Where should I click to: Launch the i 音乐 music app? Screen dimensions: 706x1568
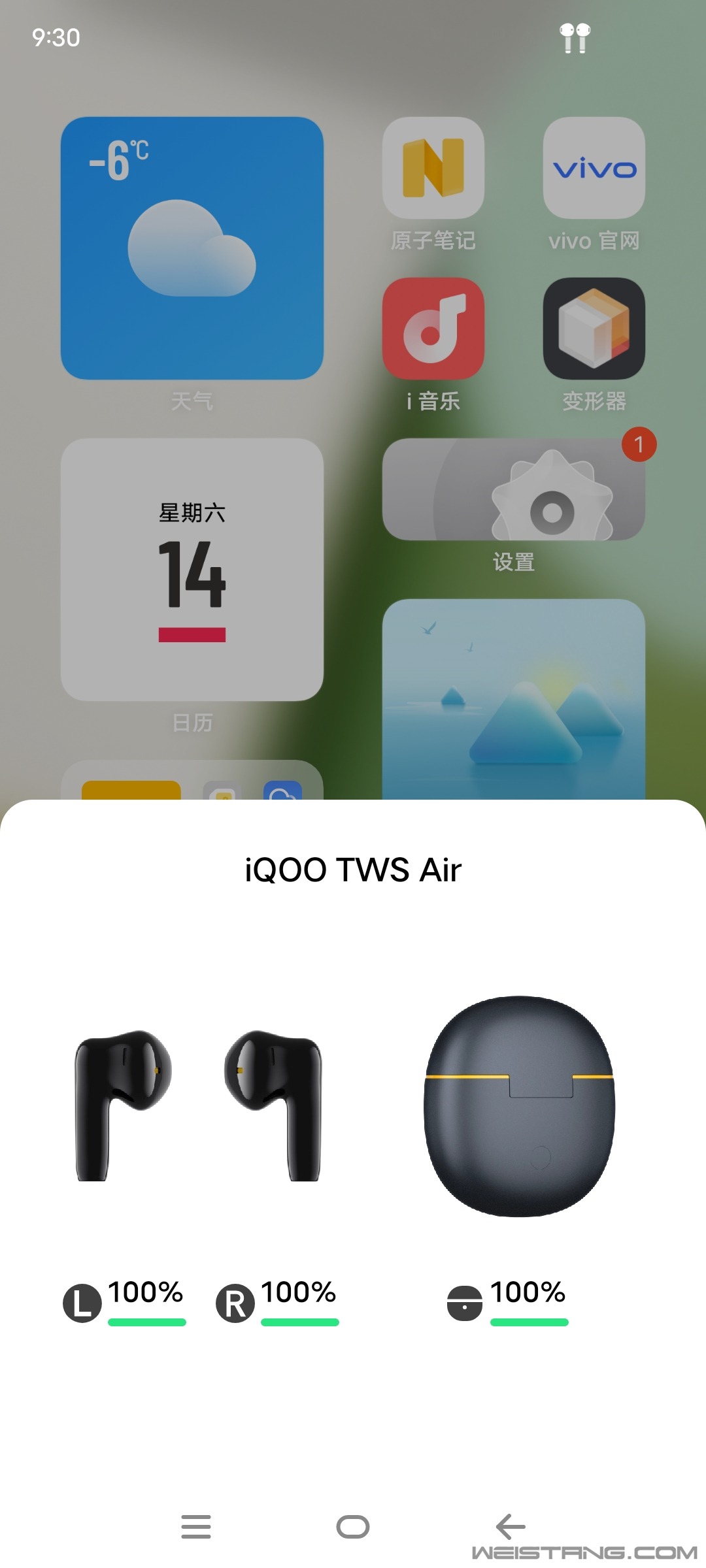[433, 329]
